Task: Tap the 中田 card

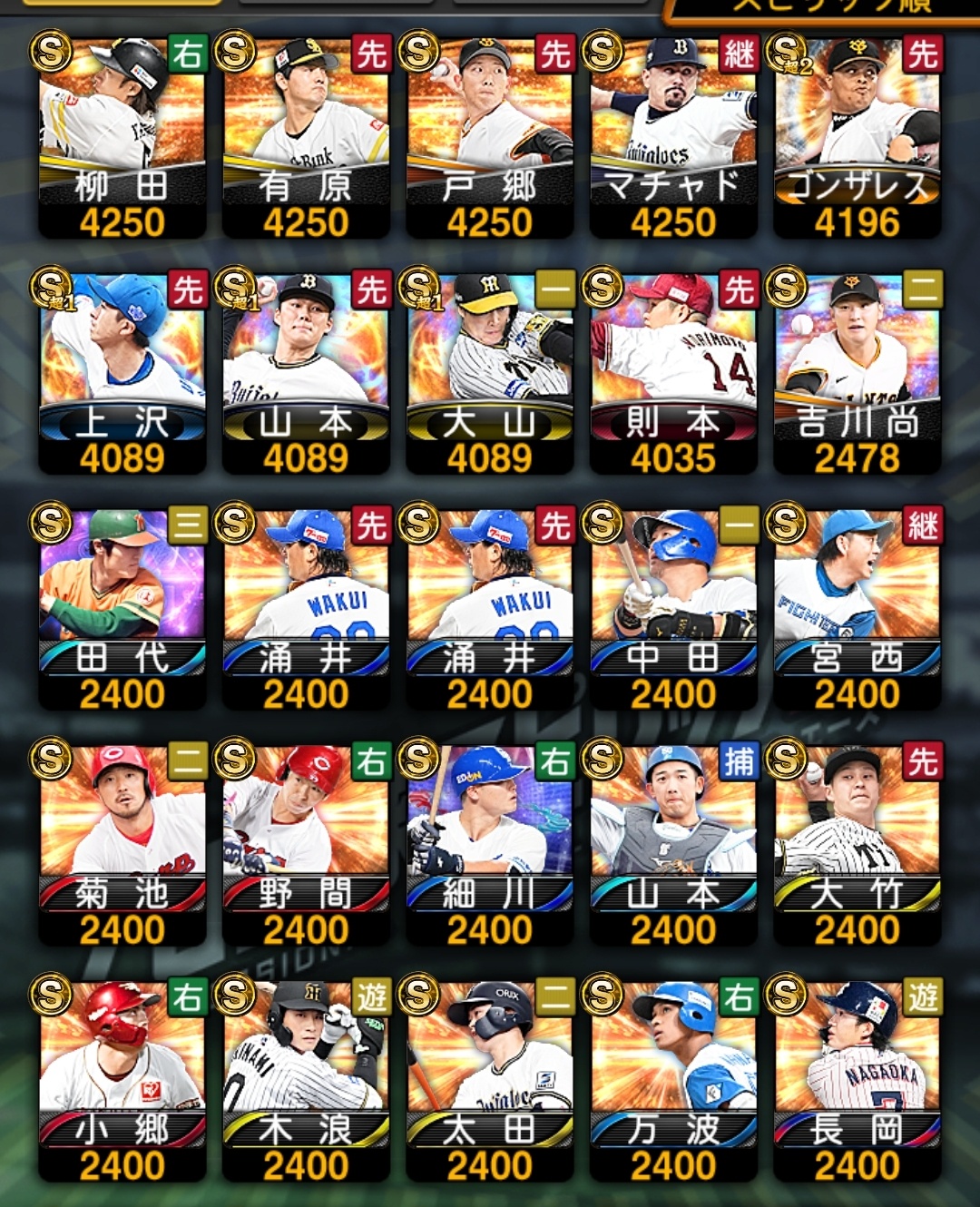Action: tap(673, 608)
